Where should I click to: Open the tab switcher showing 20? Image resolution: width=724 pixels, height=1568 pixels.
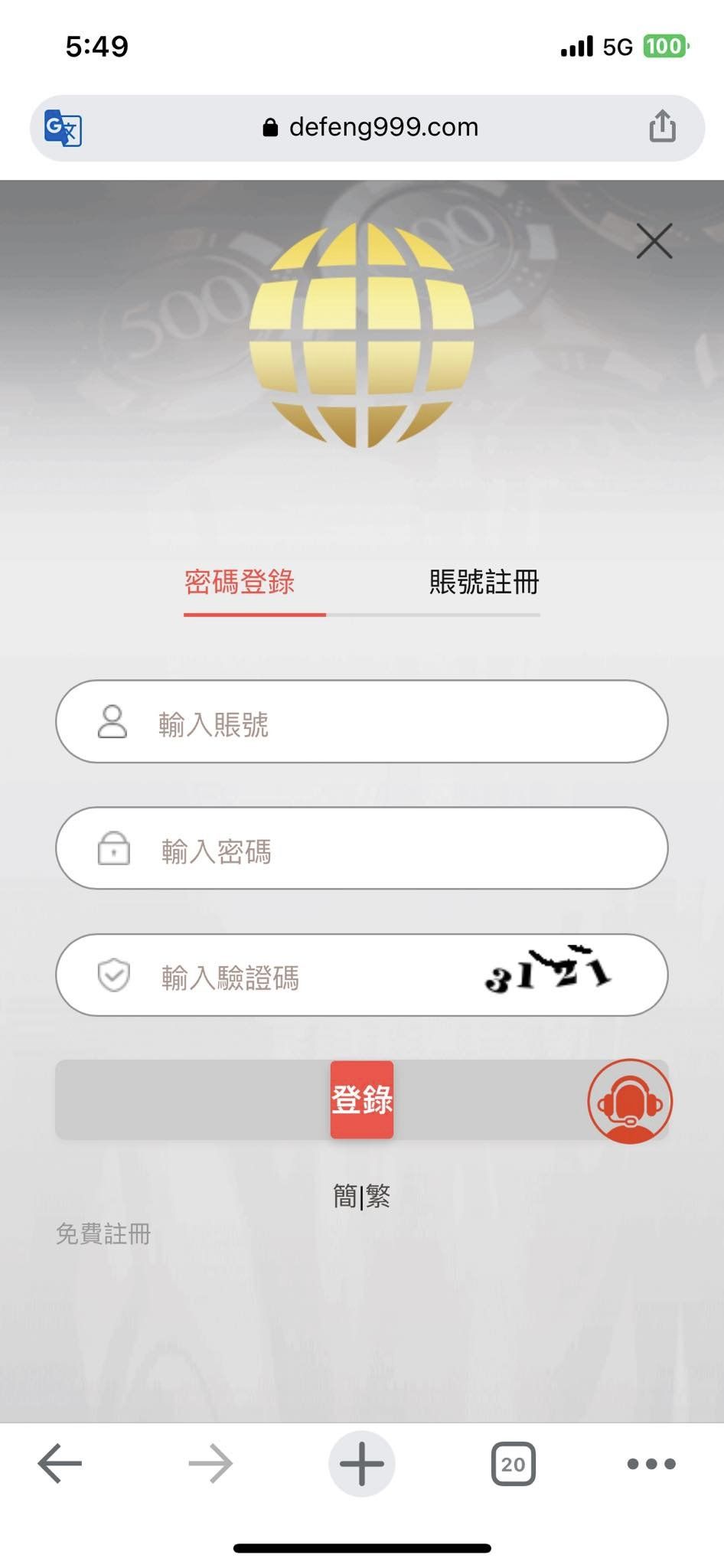point(513,1464)
